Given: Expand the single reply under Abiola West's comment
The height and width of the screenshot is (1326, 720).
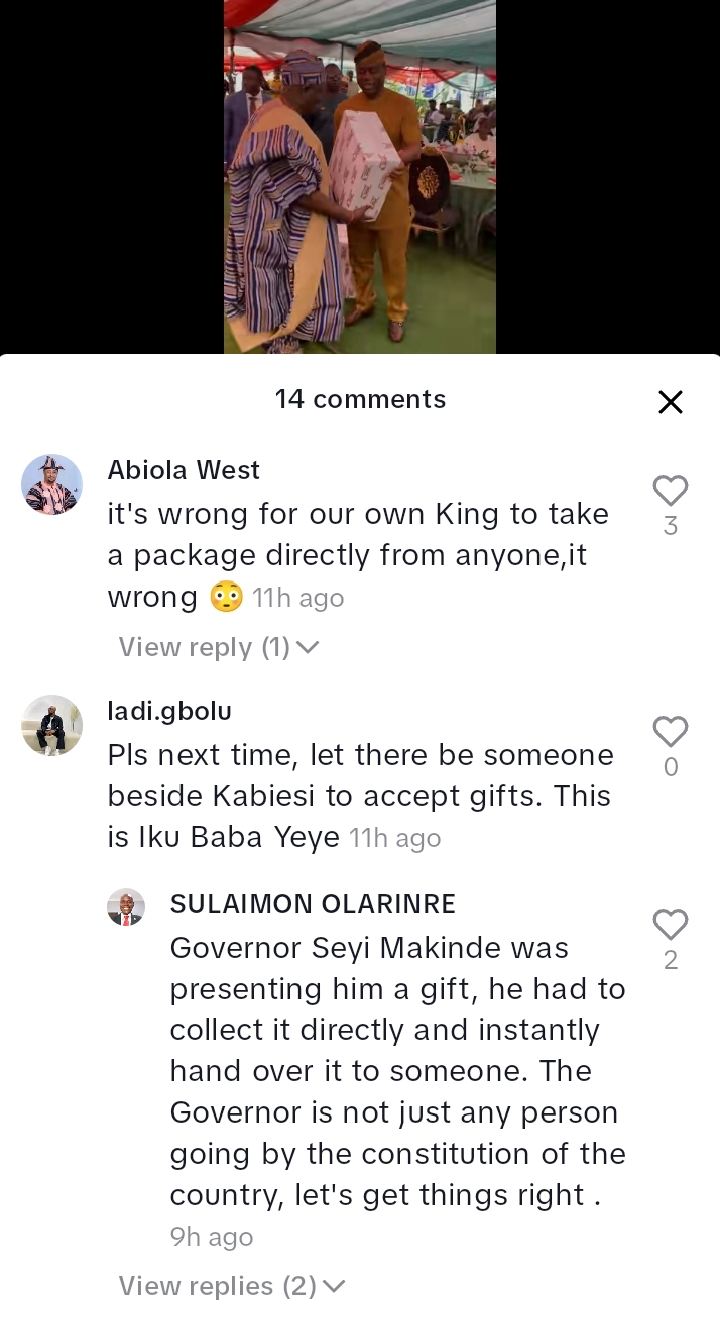Looking at the screenshot, I should click(x=218, y=647).
